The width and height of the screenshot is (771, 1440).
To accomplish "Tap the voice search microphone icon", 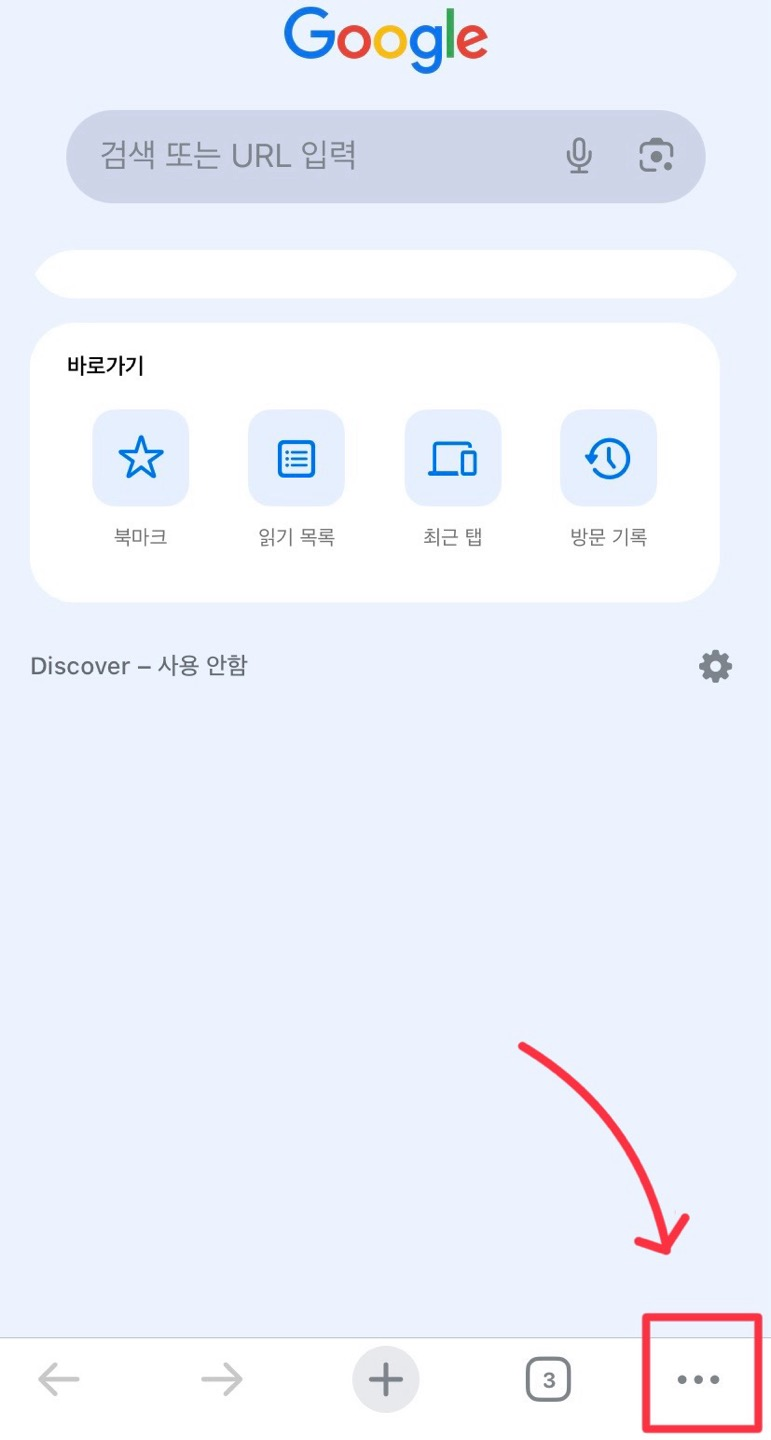I will (580, 156).
